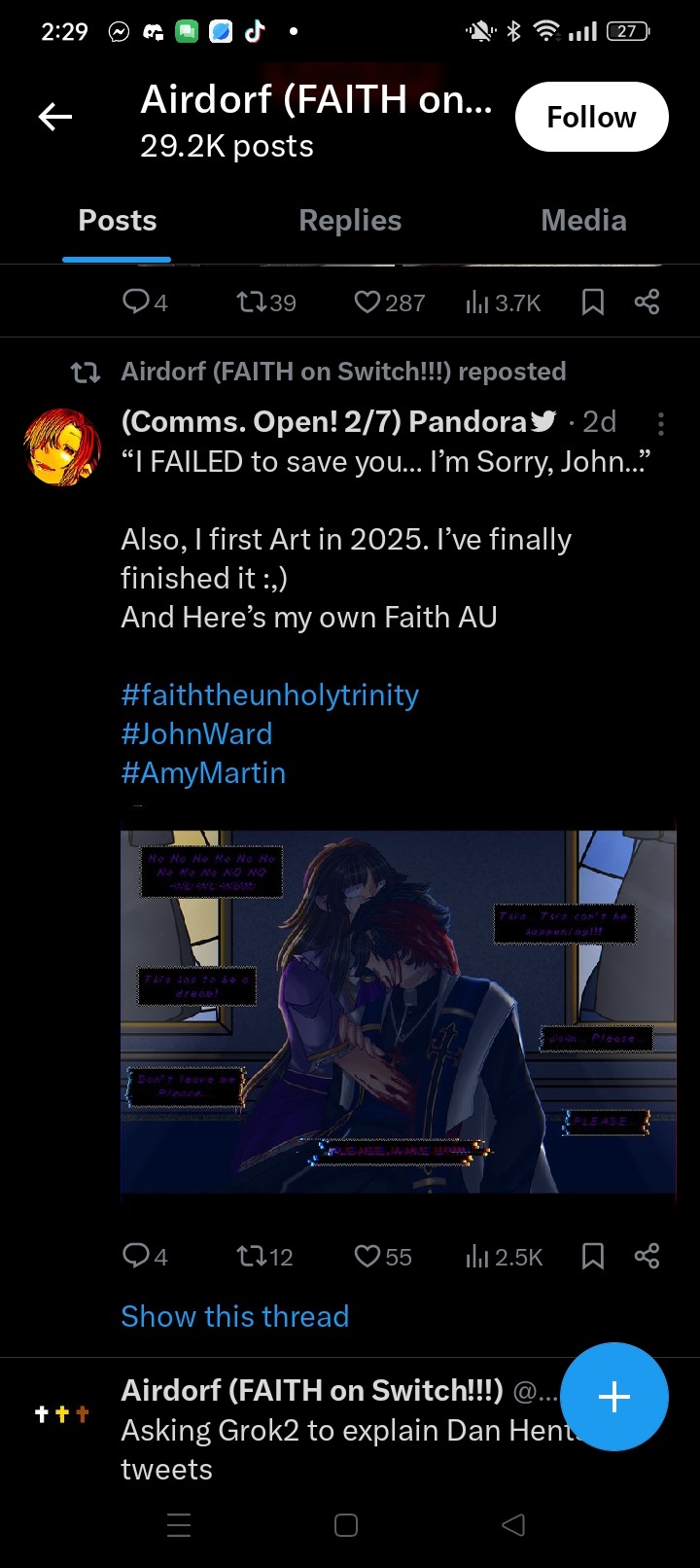Tap Show this thread
Screen dimensions: 700x1568
tap(234, 1317)
